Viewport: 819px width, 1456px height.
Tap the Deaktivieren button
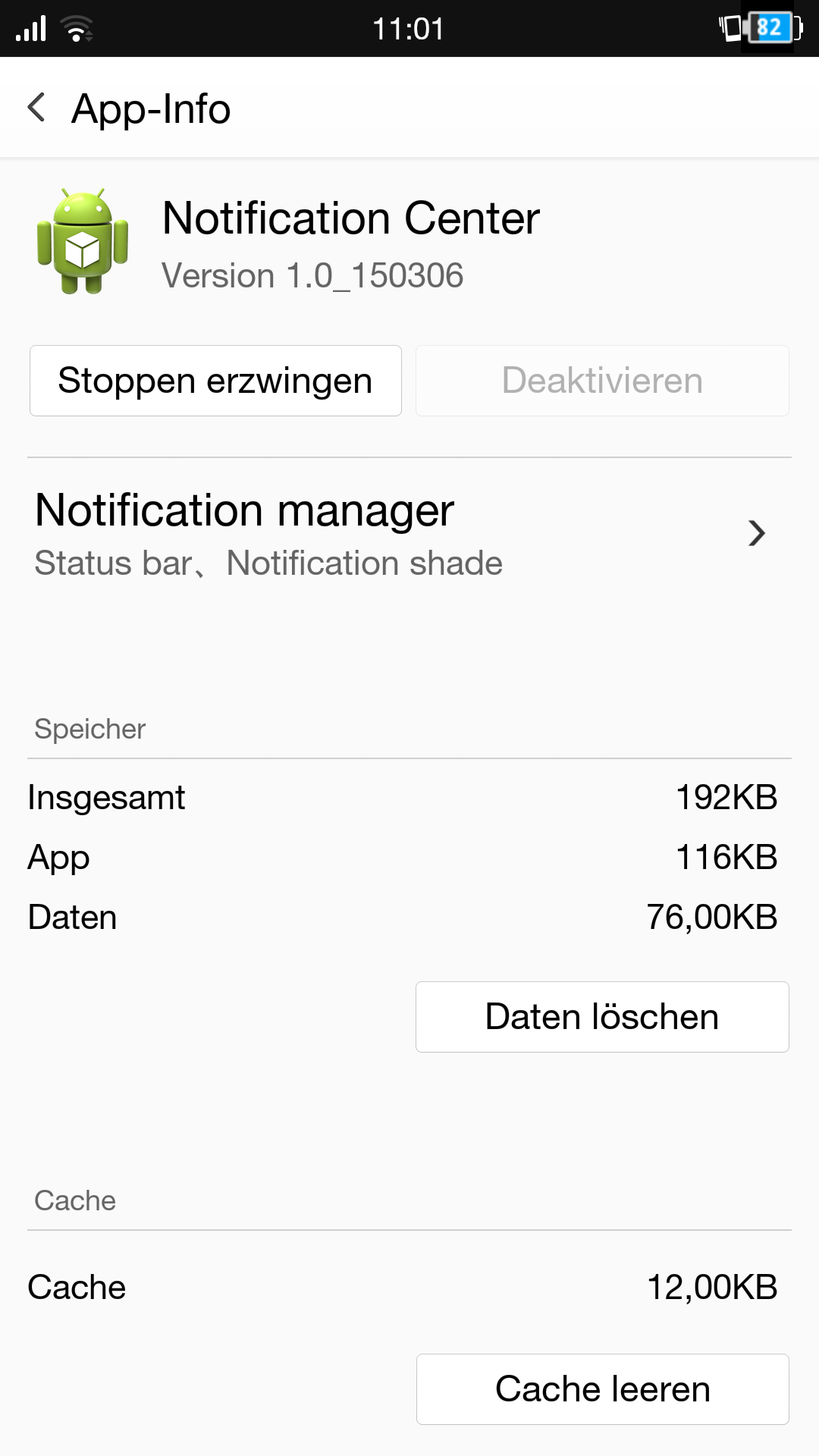pyautogui.click(x=602, y=381)
